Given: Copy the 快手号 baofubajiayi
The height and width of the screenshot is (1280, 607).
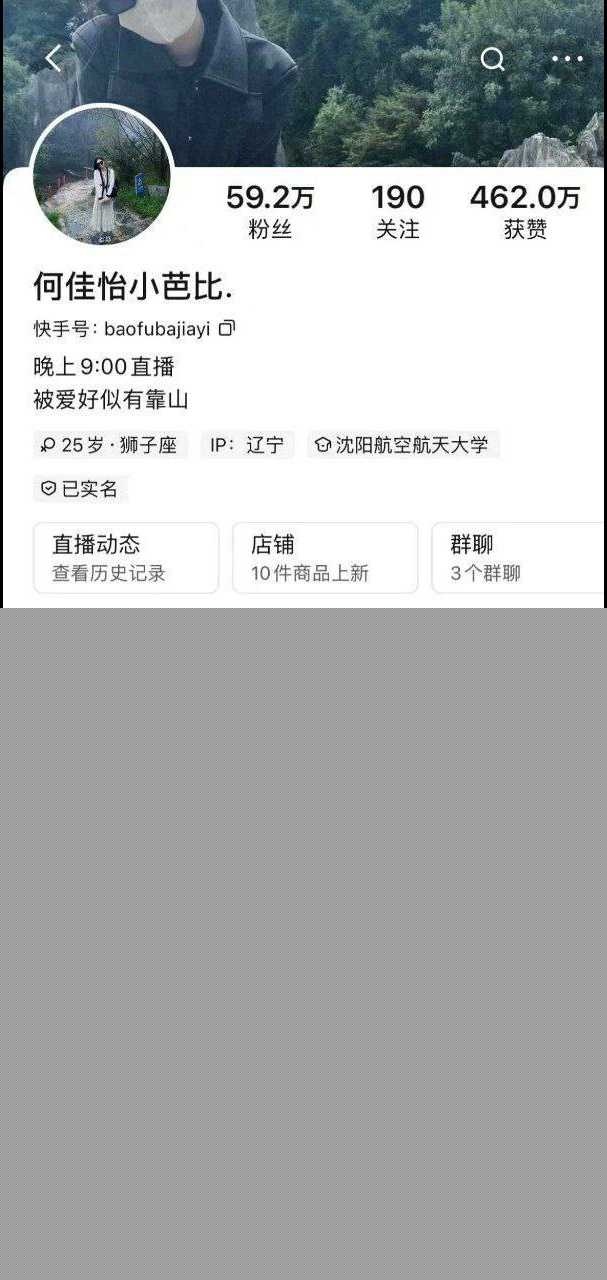Looking at the screenshot, I should tap(227, 328).
